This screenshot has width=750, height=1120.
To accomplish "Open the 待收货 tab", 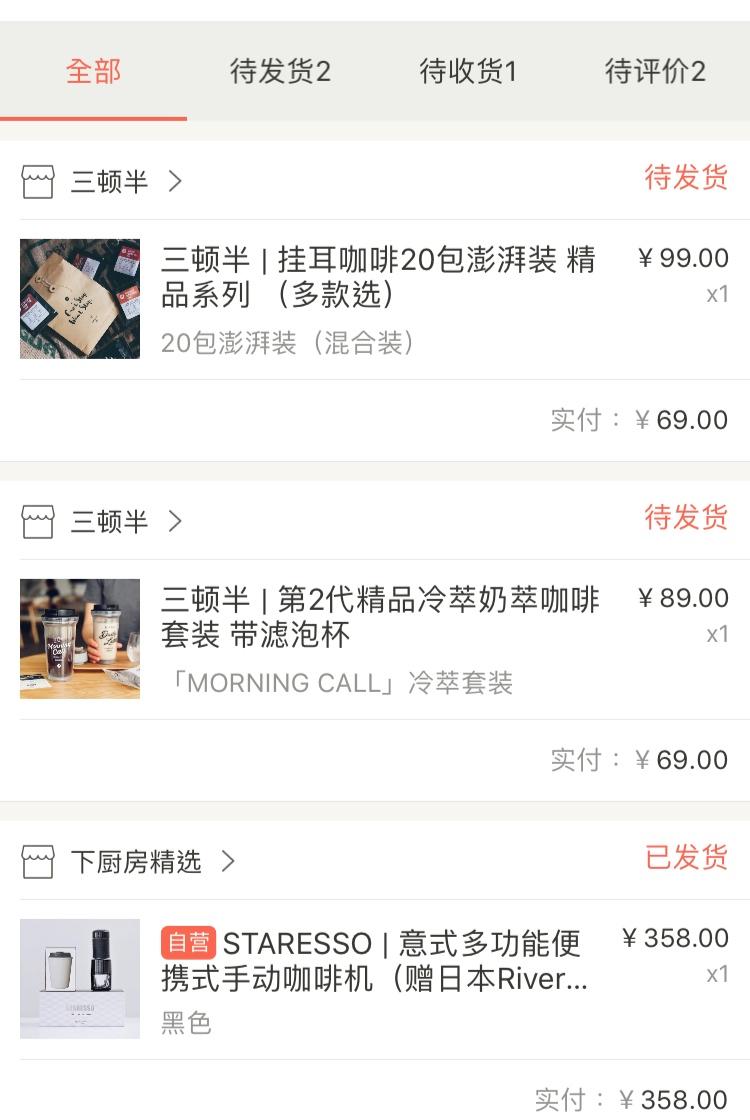I will pyautogui.click(x=468, y=72).
